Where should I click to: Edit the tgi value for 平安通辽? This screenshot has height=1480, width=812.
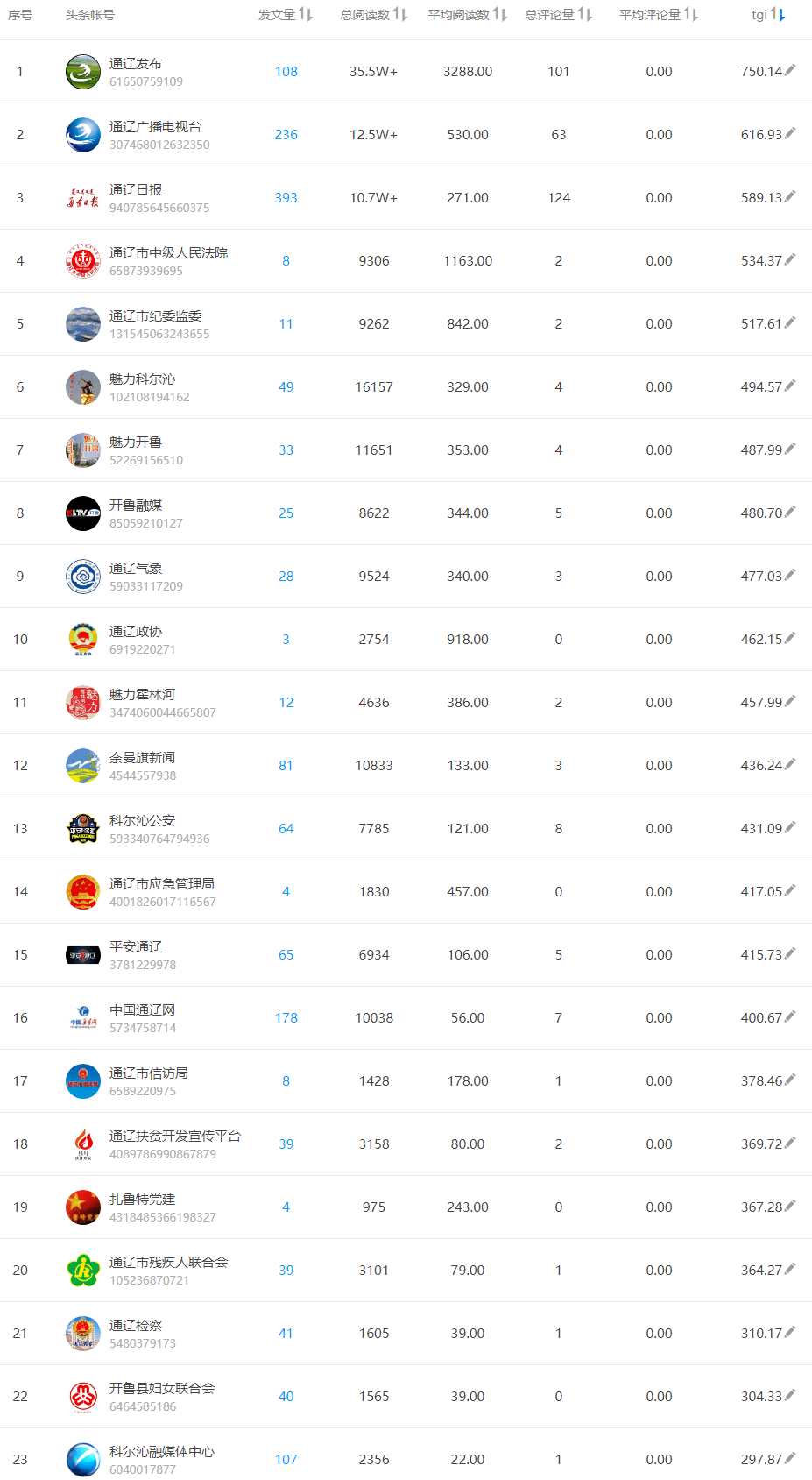coord(791,953)
